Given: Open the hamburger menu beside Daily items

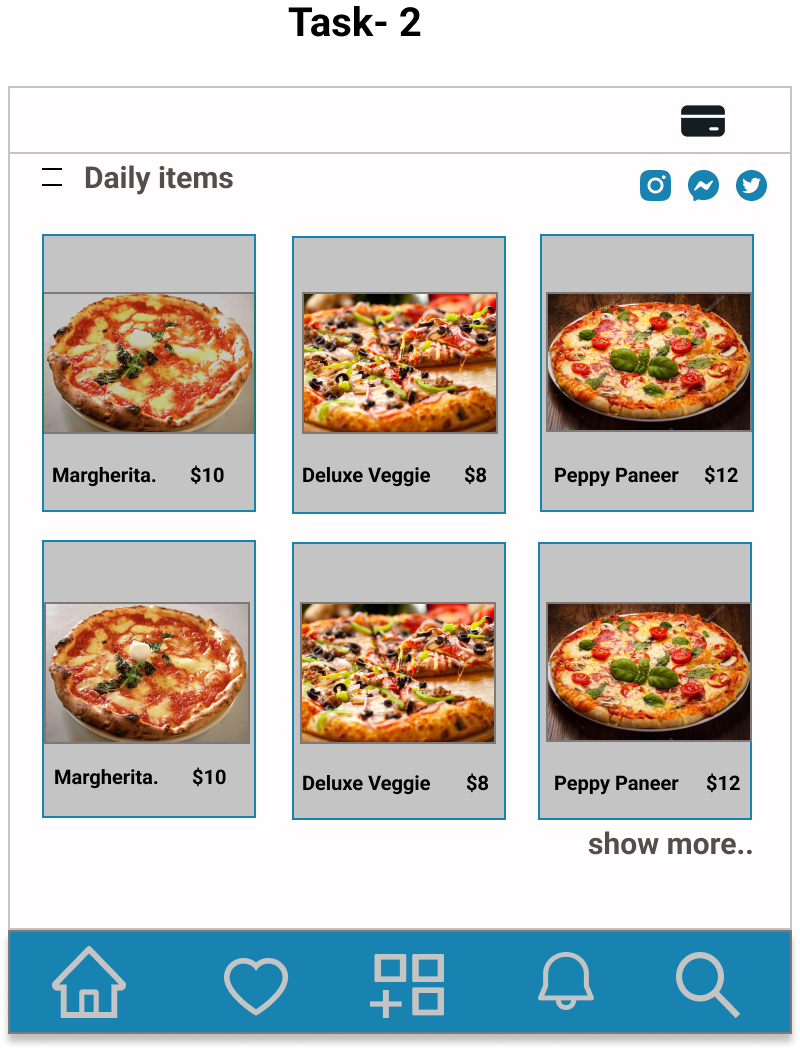Looking at the screenshot, I should (52, 178).
